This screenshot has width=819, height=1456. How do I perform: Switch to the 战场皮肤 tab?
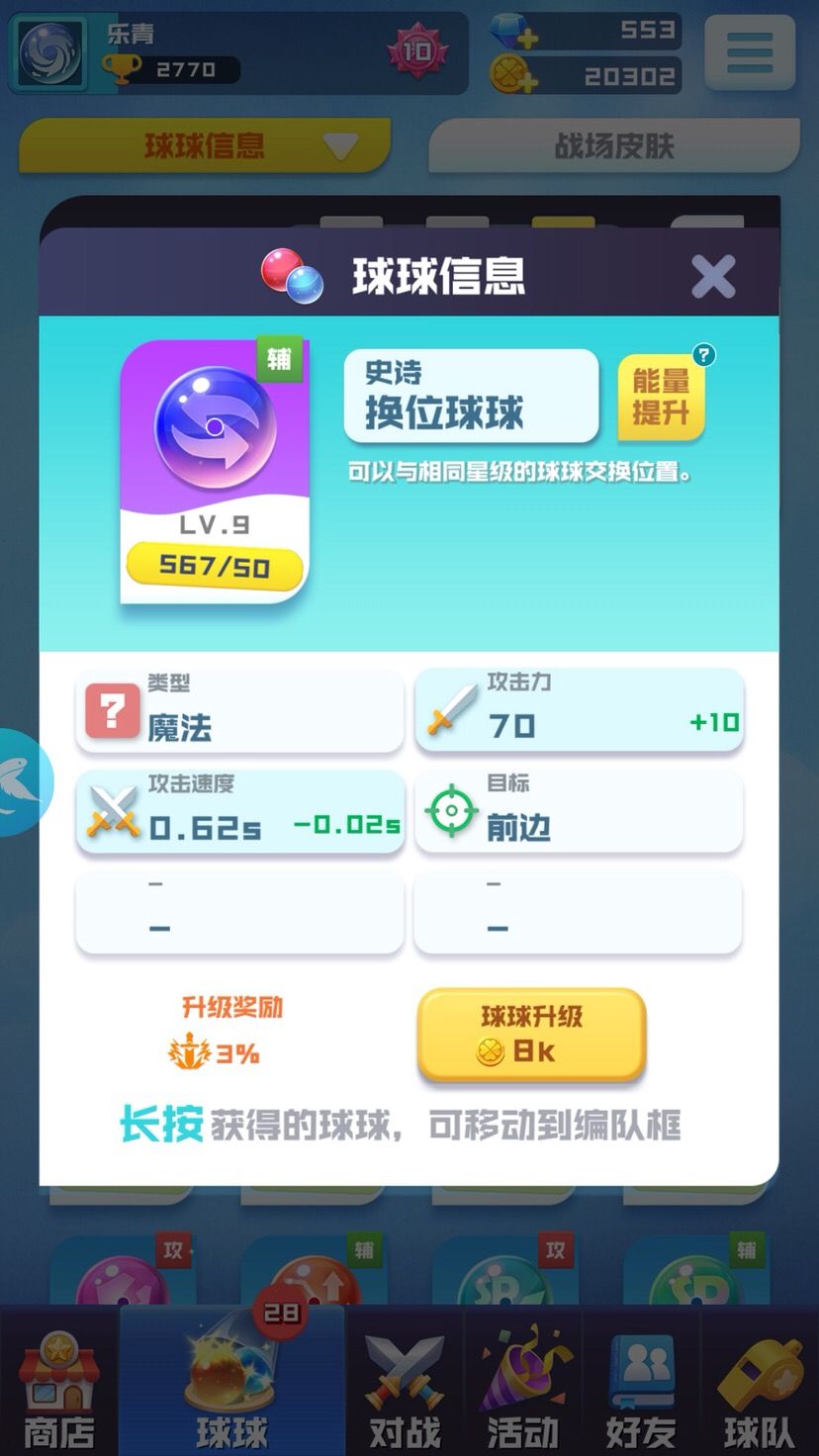pyautogui.click(x=611, y=146)
